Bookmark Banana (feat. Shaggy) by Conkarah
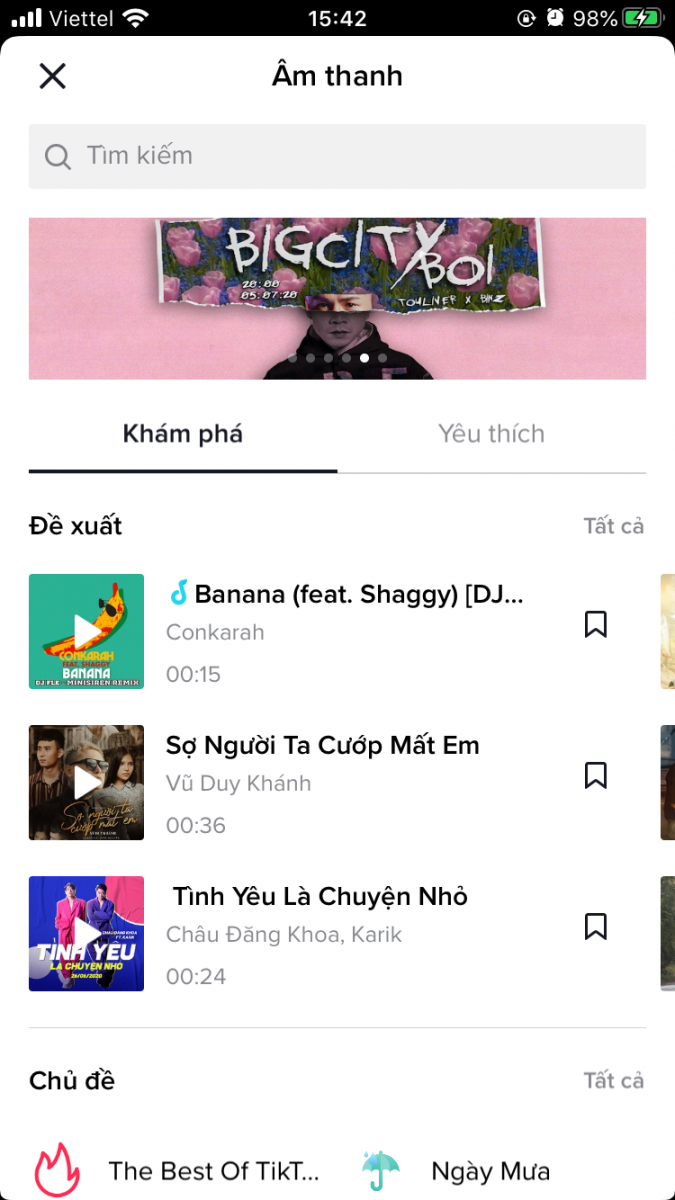Screen dimensions: 675x1200 click(595, 625)
